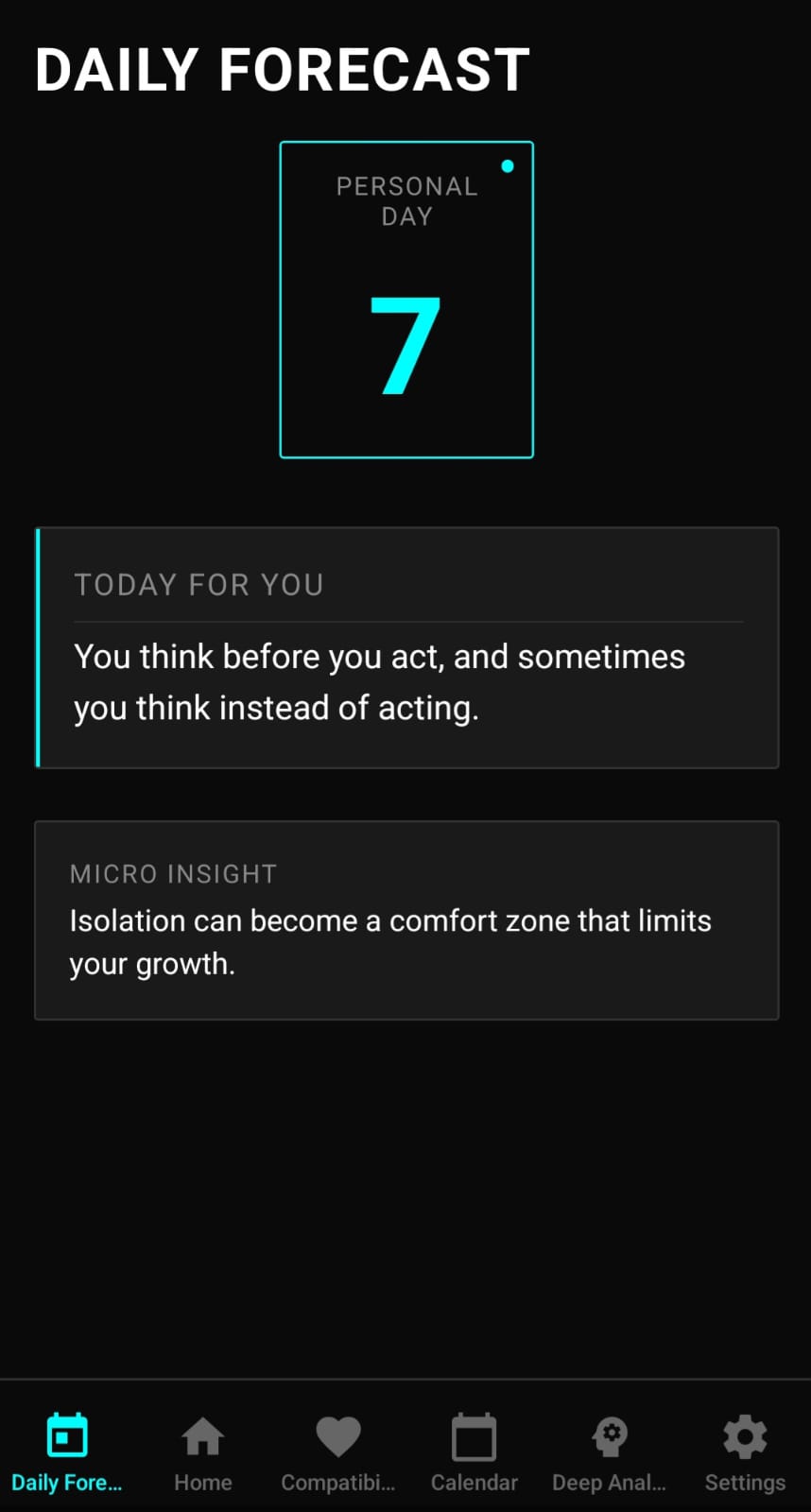
Task: Tap the Daily Fore... label
Action: (x=66, y=1482)
